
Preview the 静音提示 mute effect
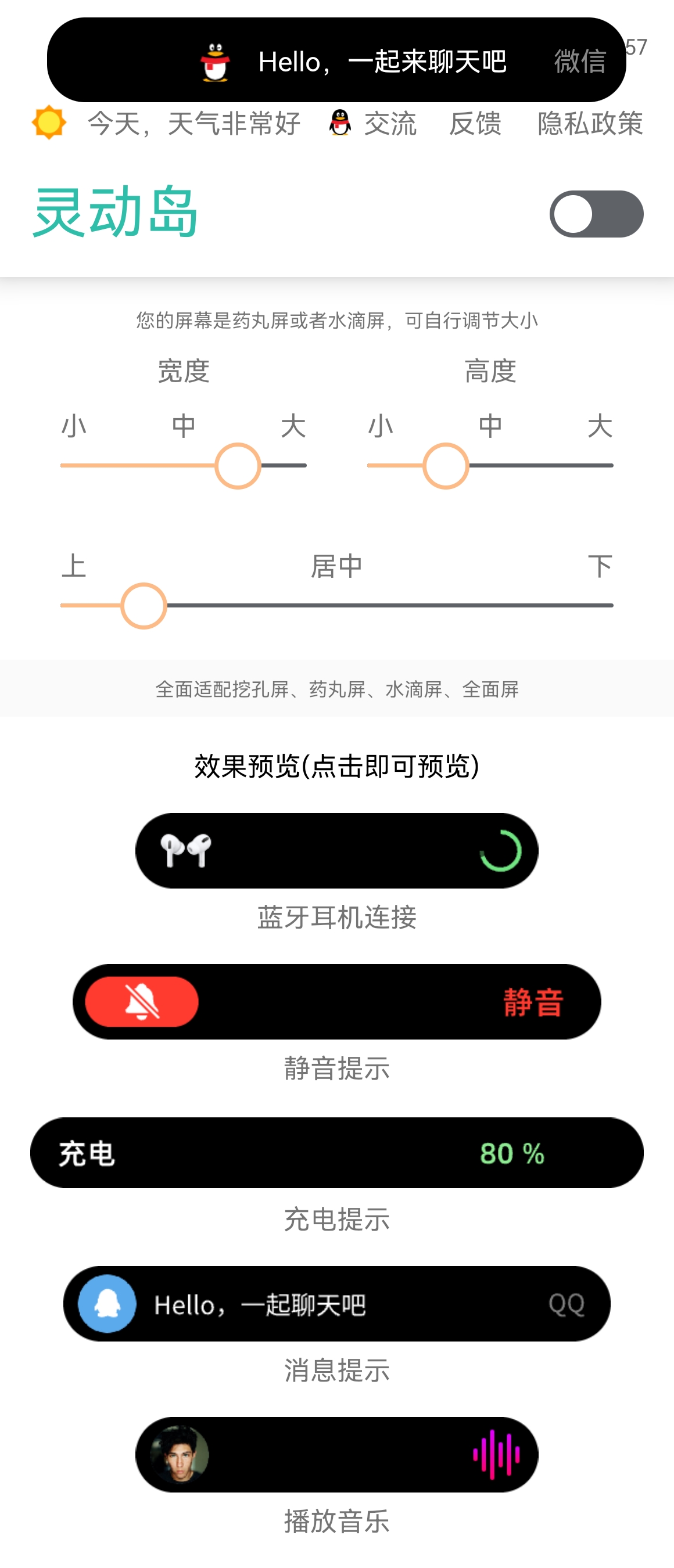pos(336,1001)
